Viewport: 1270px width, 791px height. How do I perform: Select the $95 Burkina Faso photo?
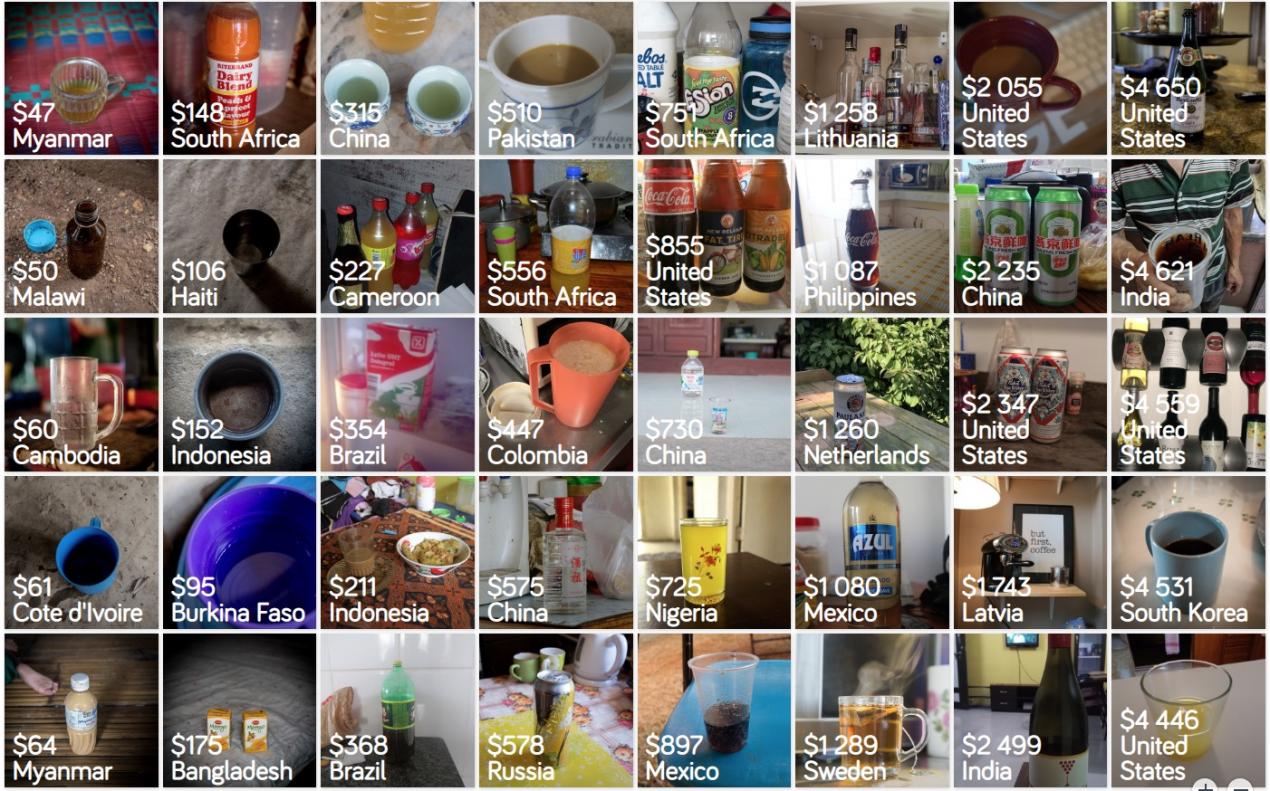coord(239,552)
